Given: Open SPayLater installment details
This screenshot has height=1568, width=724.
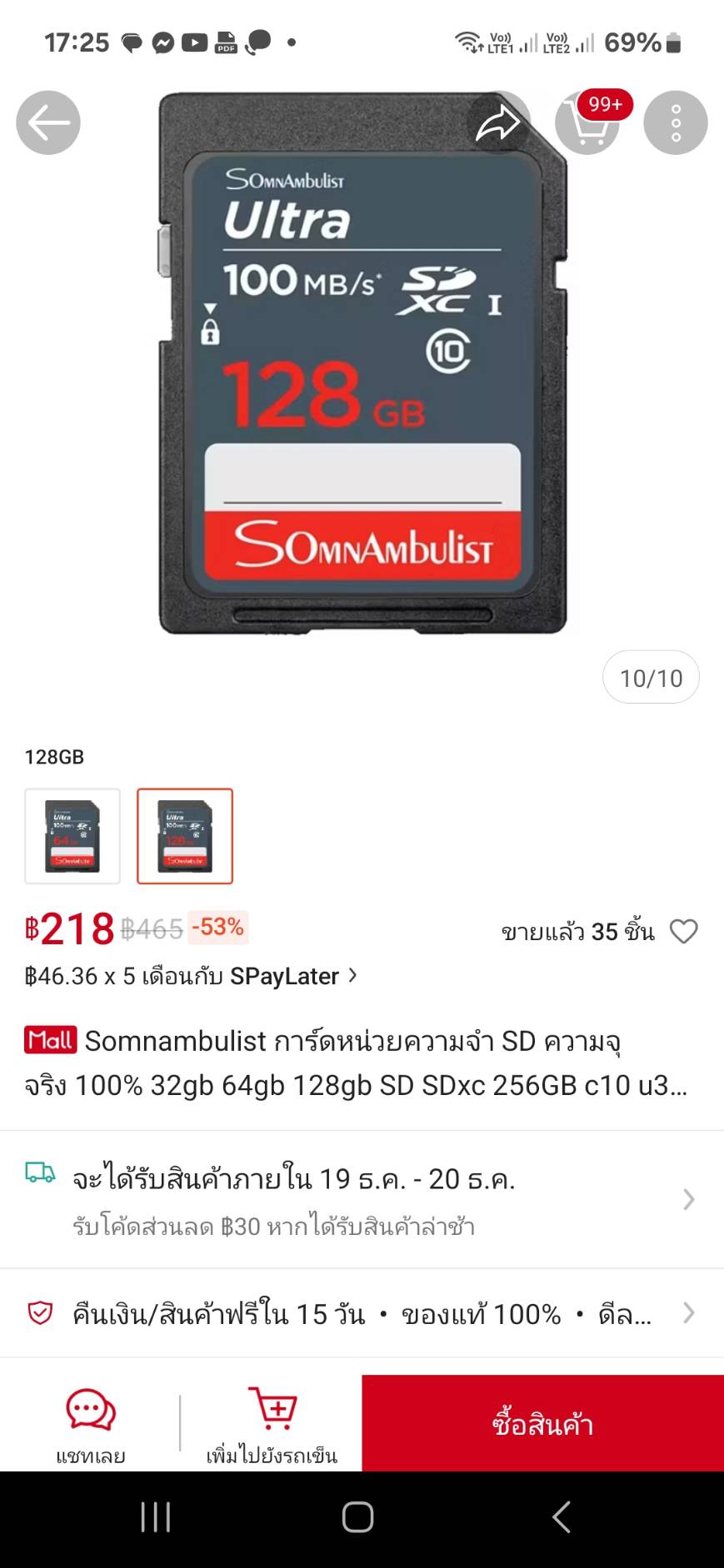Looking at the screenshot, I should pyautogui.click(x=191, y=976).
